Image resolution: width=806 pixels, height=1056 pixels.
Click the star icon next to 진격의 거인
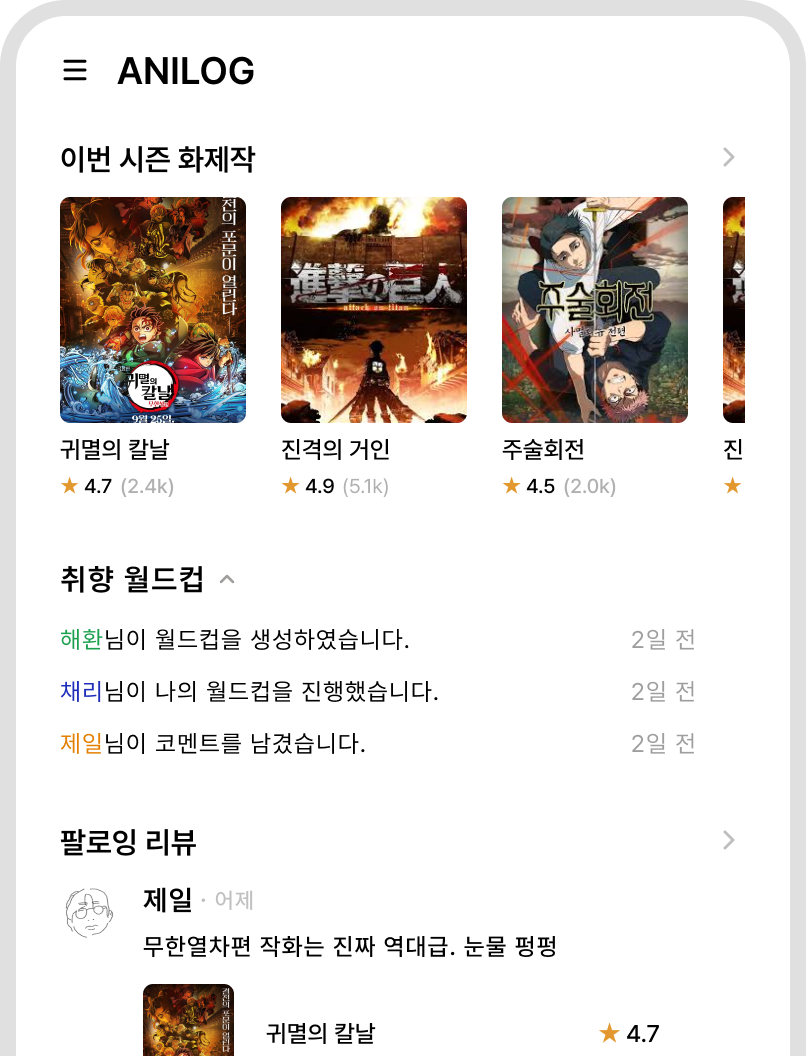point(291,486)
